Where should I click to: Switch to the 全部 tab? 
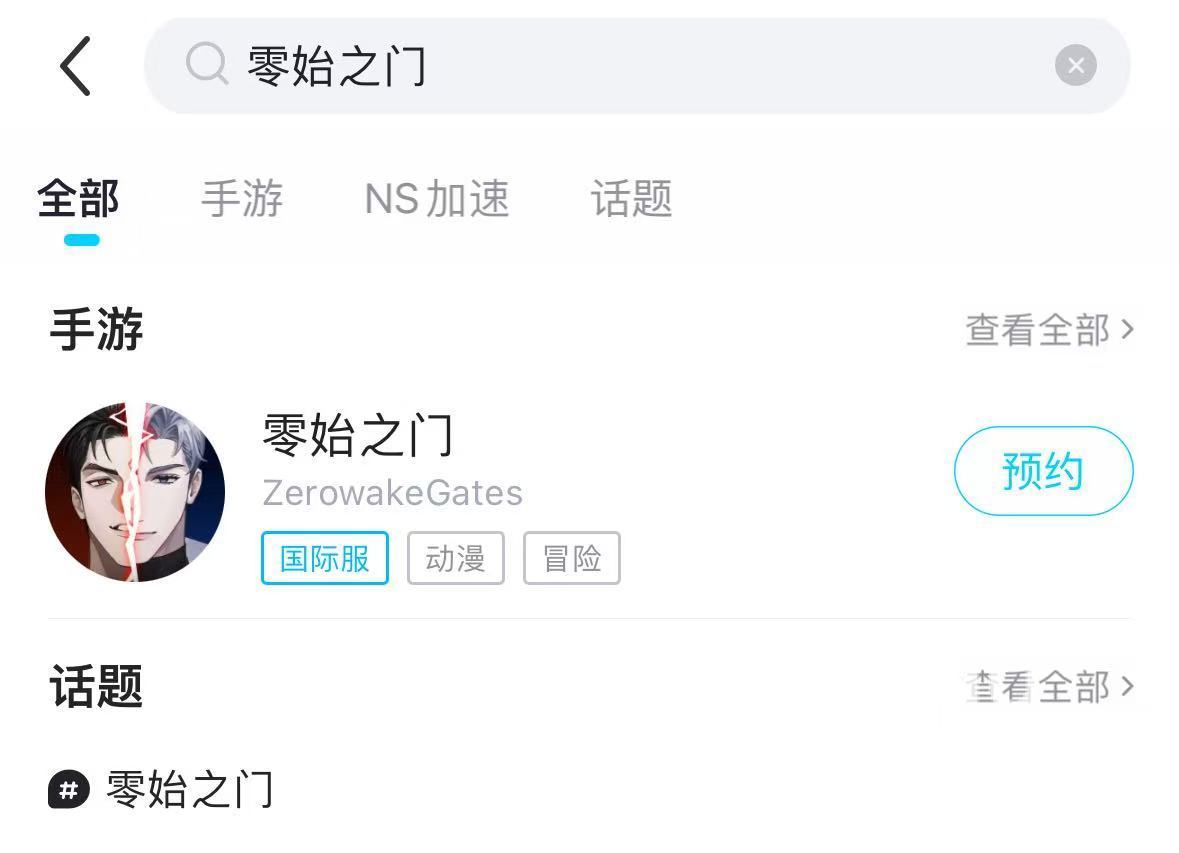coord(79,199)
